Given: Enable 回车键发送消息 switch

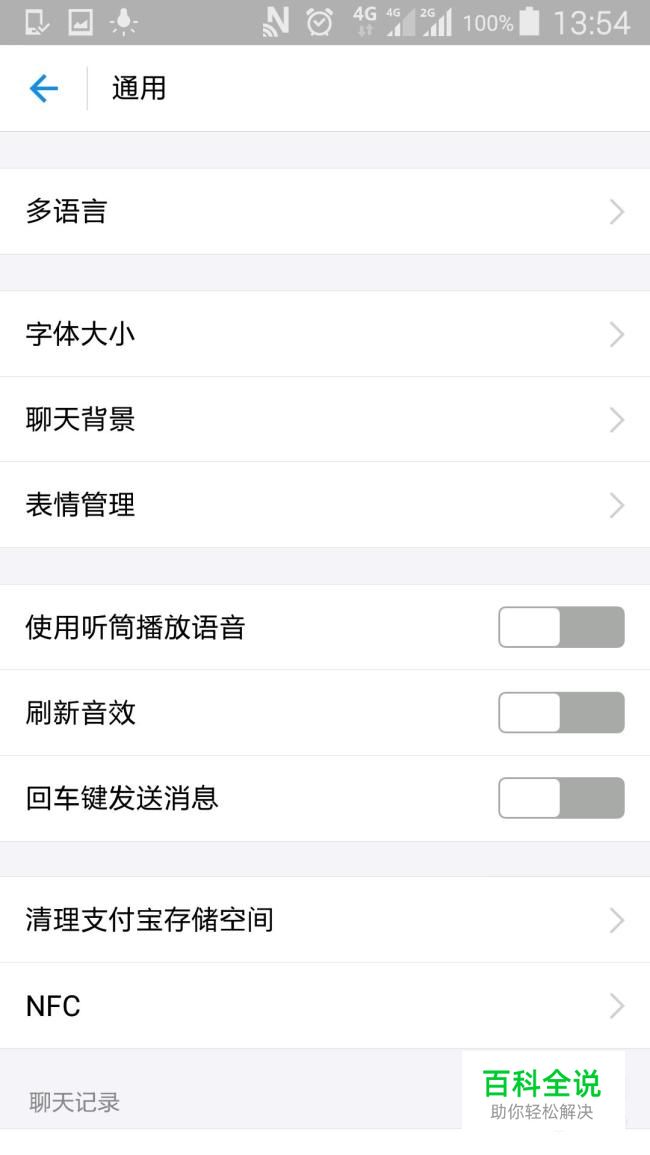Looking at the screenshot, I should click(561, 798).
